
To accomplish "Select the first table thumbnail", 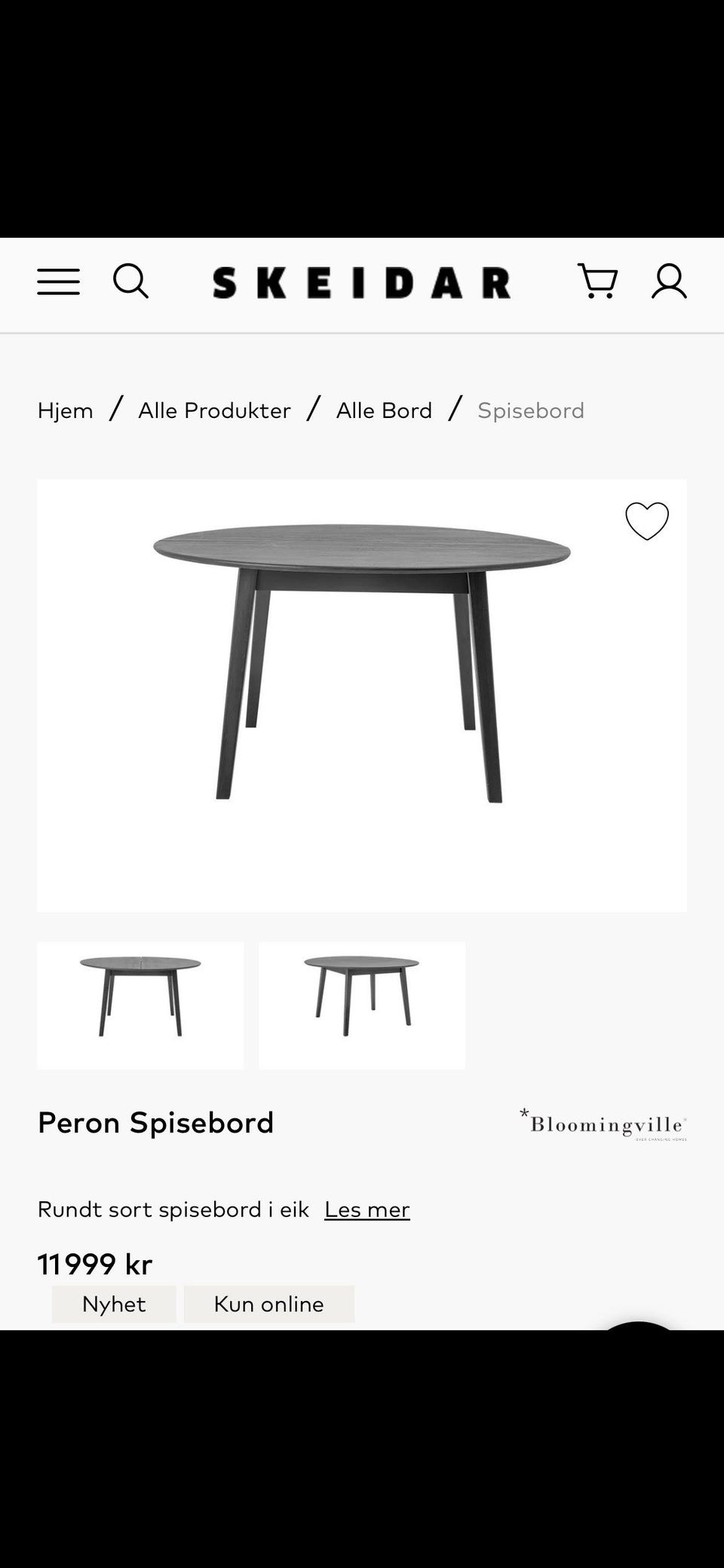I will 141,1005.
